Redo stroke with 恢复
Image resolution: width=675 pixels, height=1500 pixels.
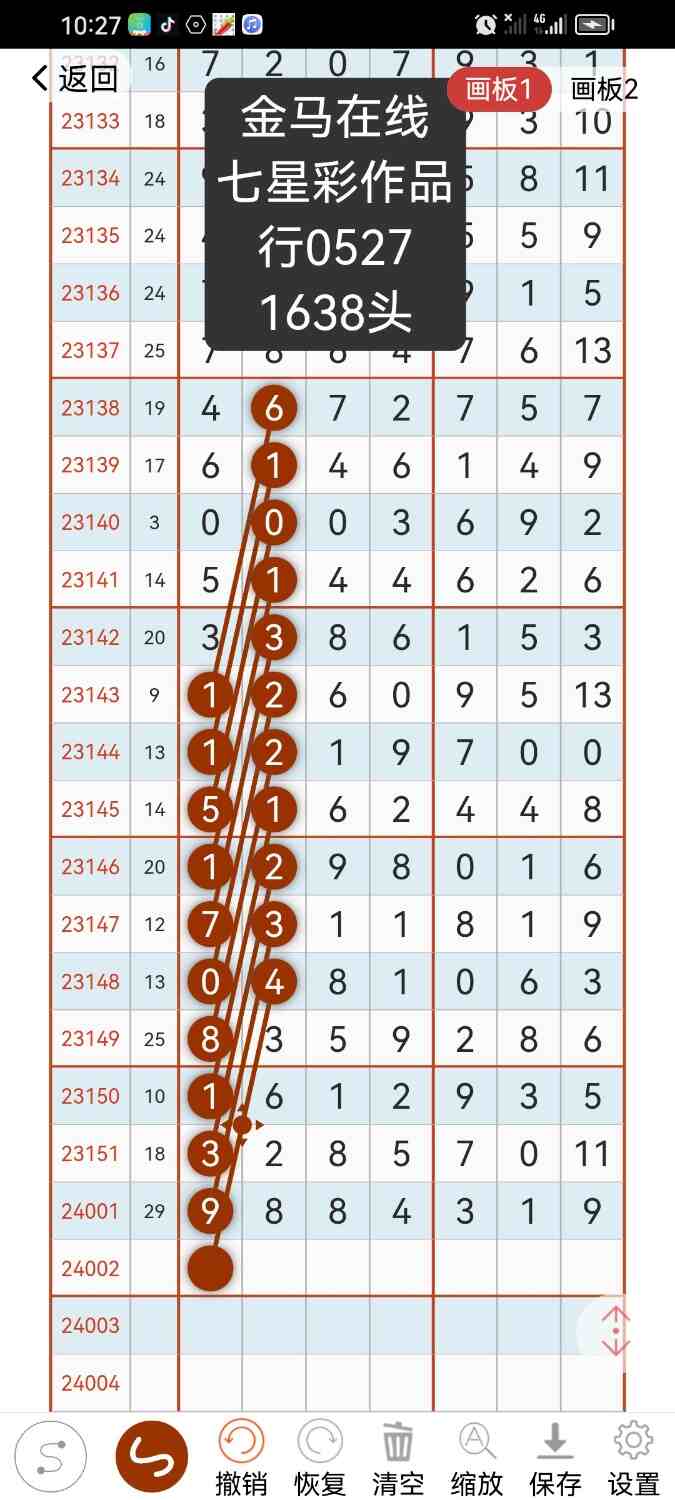pos(319,1458)
